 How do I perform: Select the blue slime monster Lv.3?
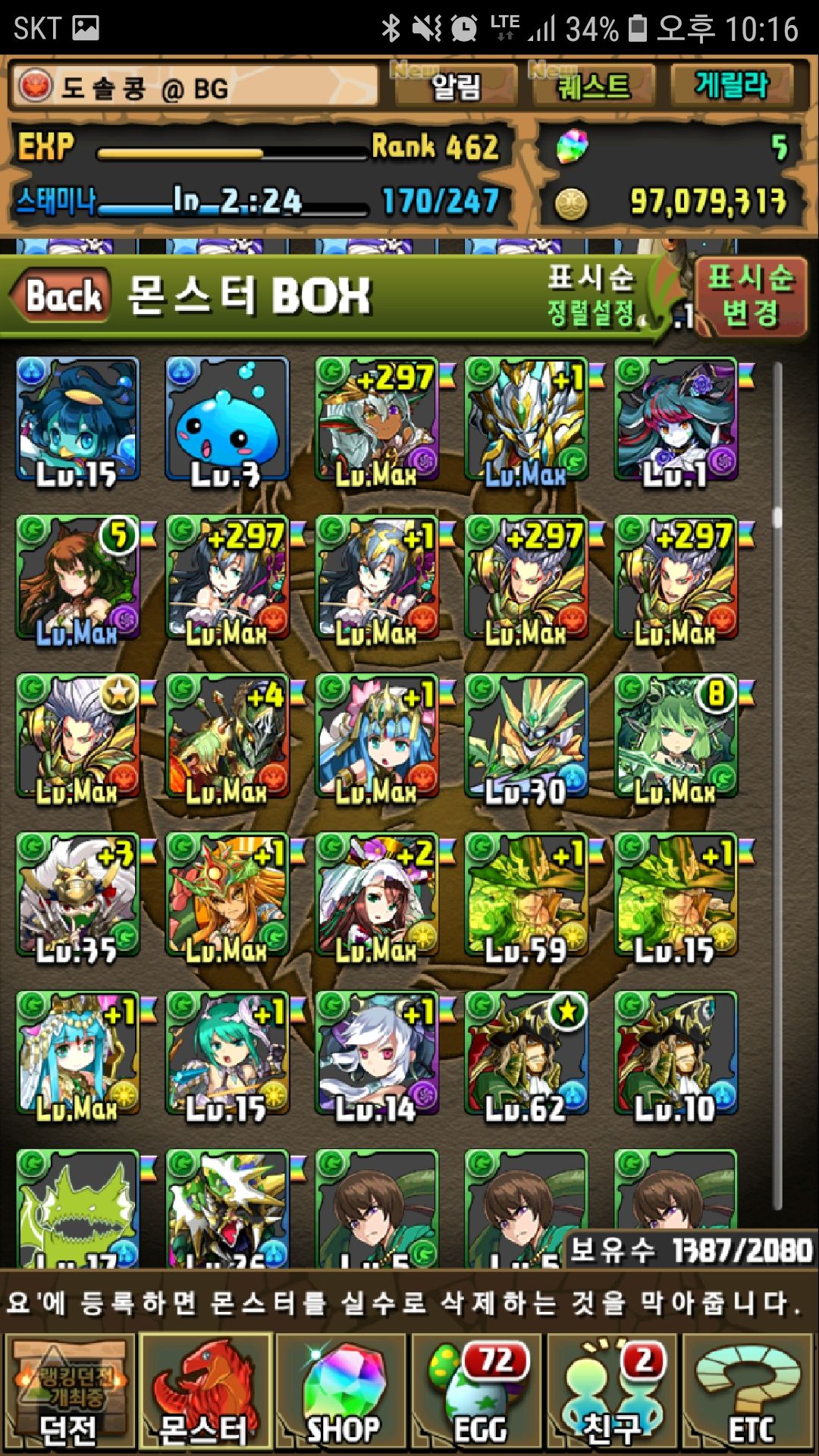click(227, 419)
